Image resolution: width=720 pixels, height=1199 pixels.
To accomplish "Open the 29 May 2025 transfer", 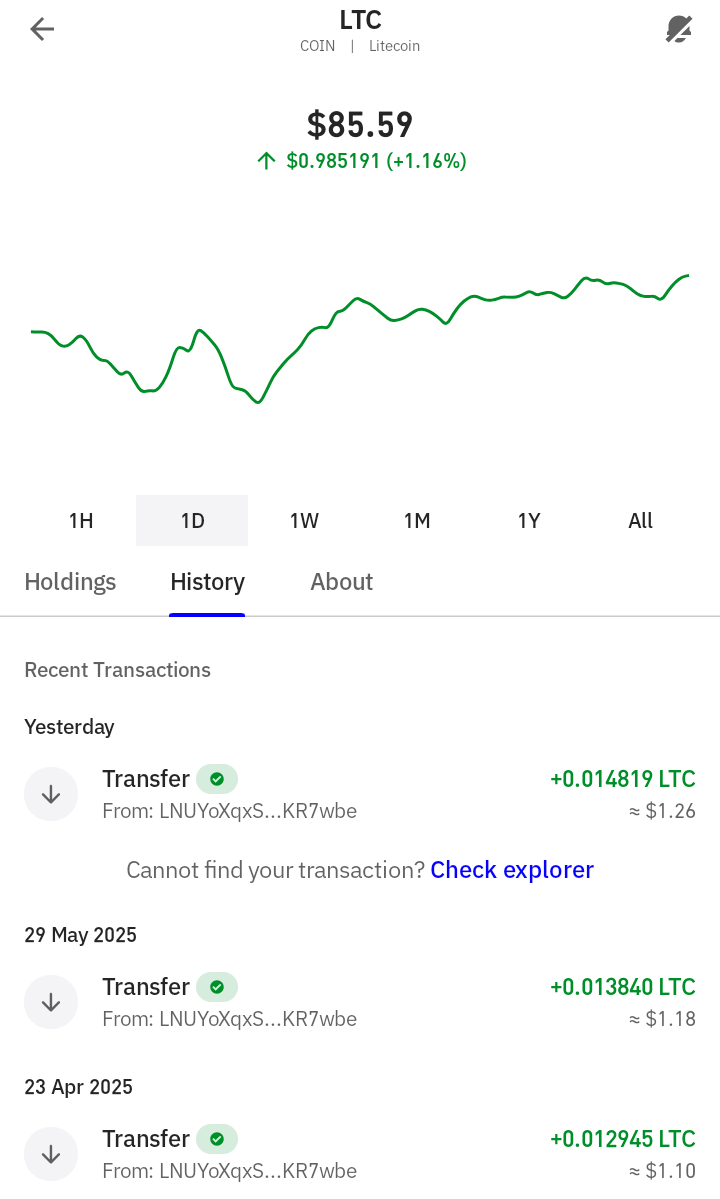I will point(360,1002).
